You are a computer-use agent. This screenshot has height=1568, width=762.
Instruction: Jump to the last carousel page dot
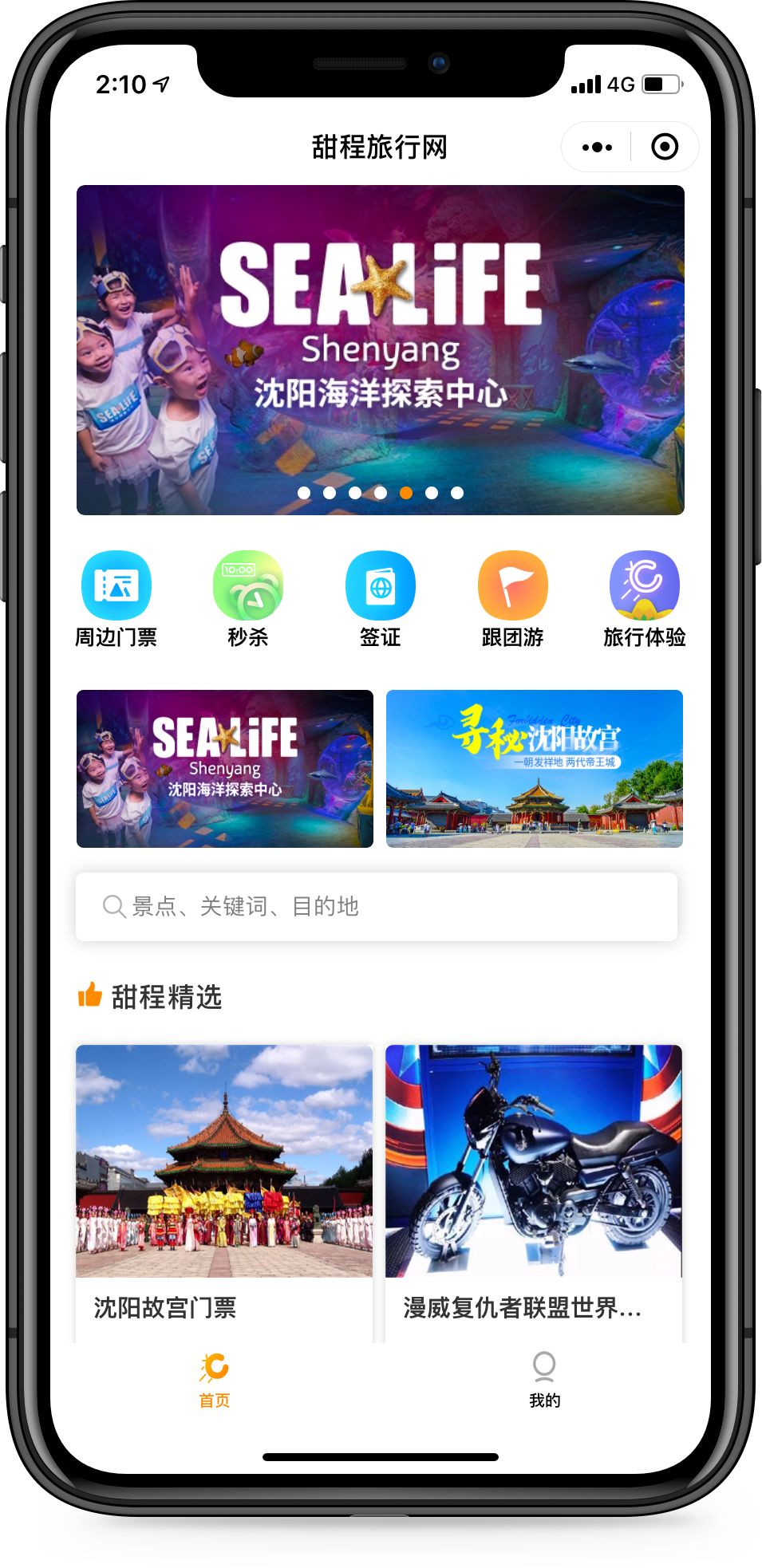point(457,493)
